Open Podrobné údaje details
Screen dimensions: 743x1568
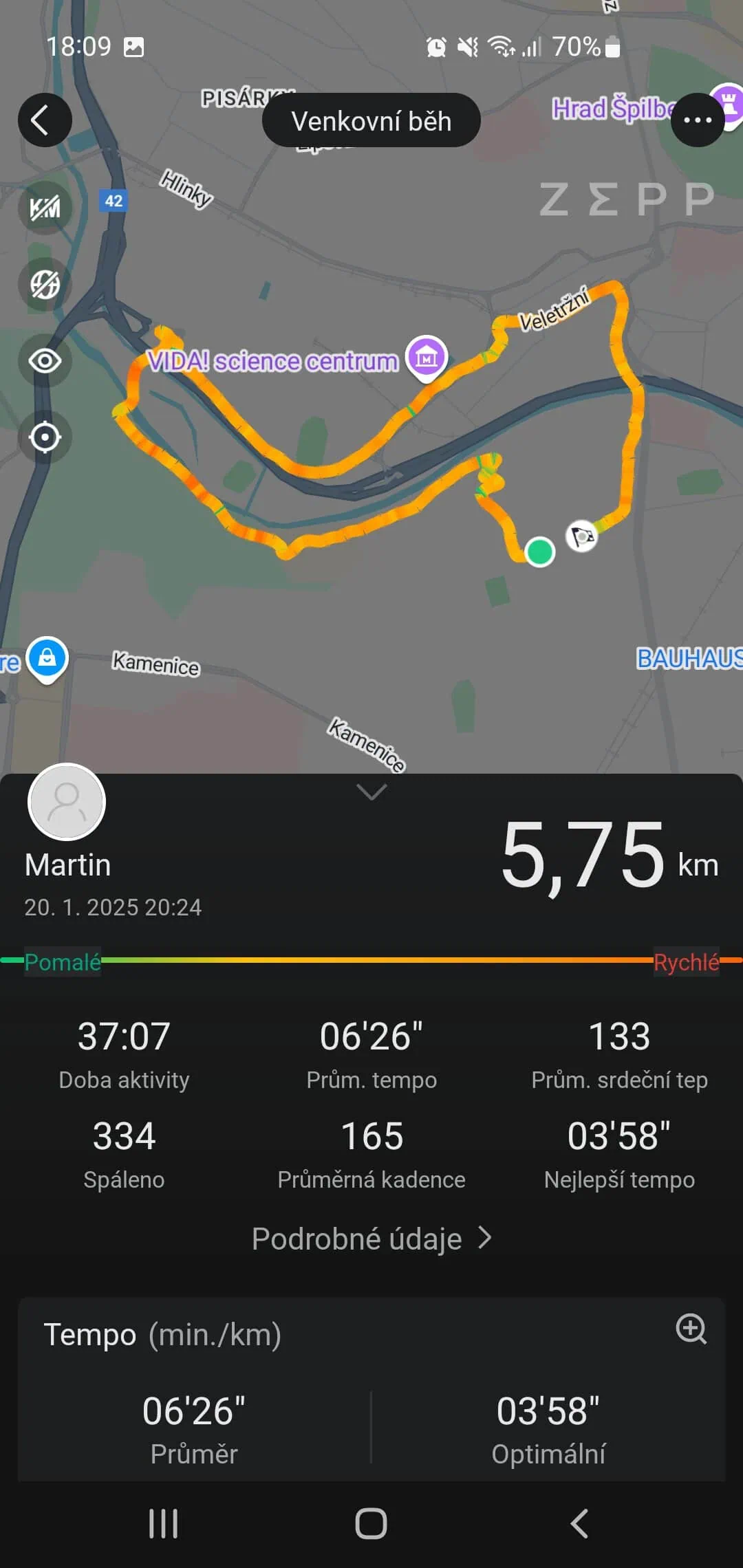(371, 1239)
